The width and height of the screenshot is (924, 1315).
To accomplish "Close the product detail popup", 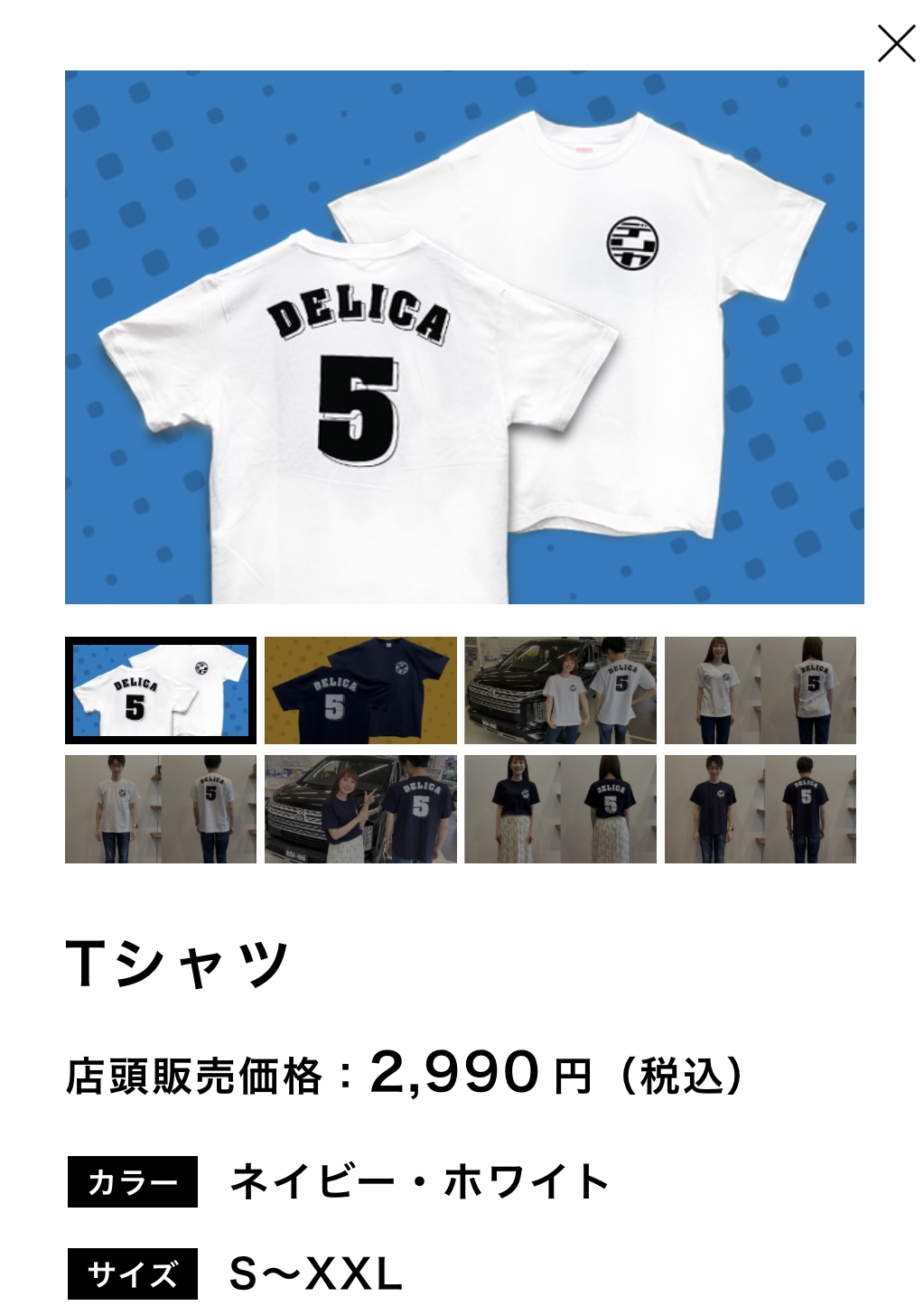I will (895, 43).
